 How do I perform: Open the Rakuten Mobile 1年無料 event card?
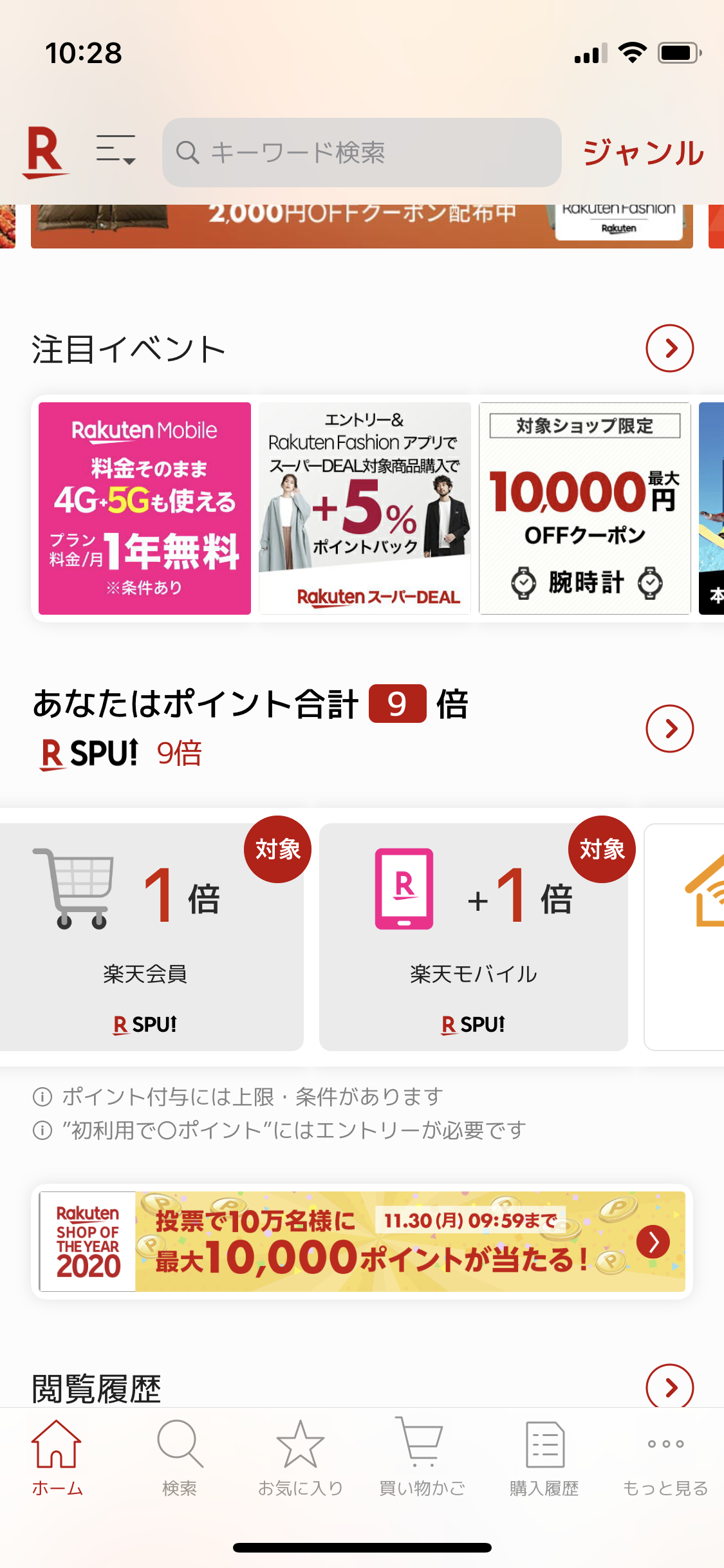click(145, 509)
